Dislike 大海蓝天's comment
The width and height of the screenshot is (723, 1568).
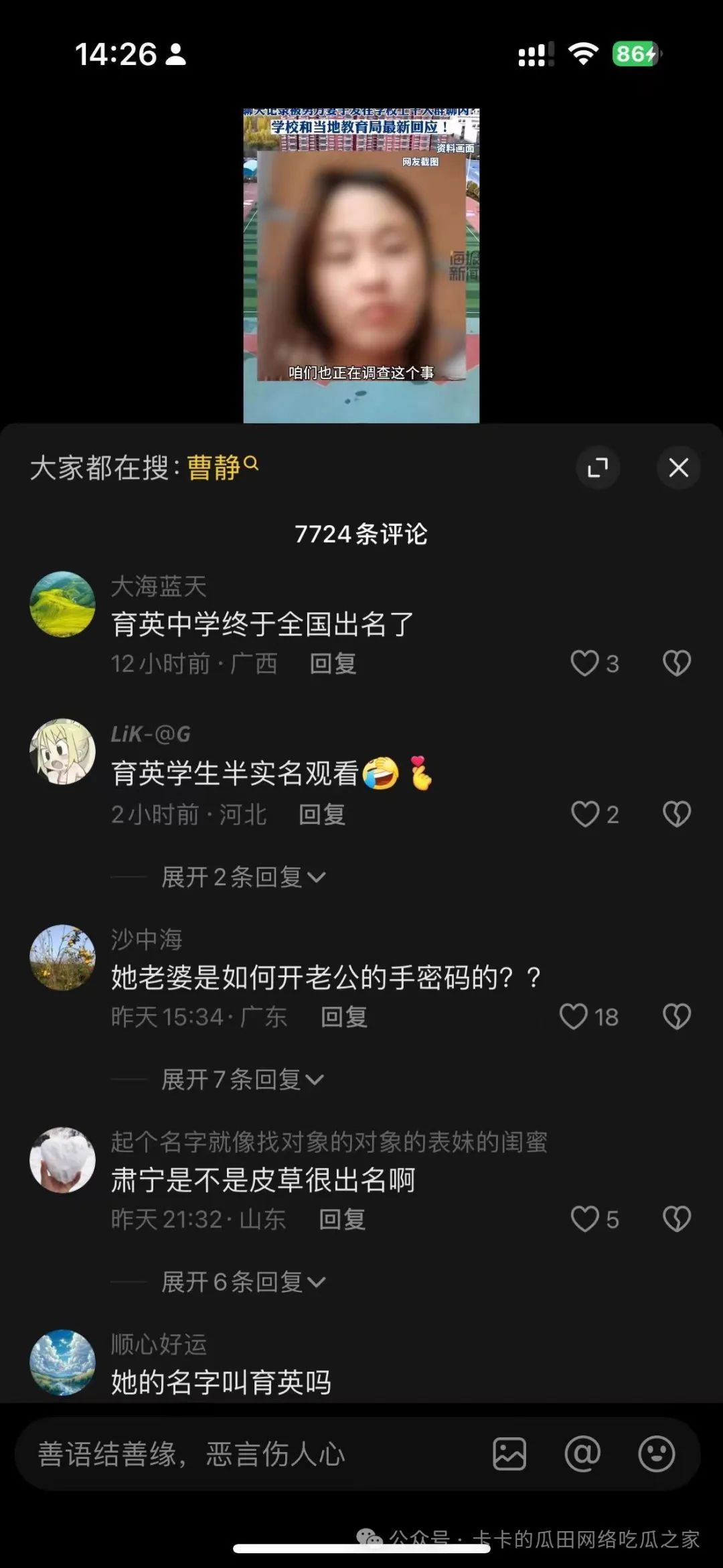[676, 663]
